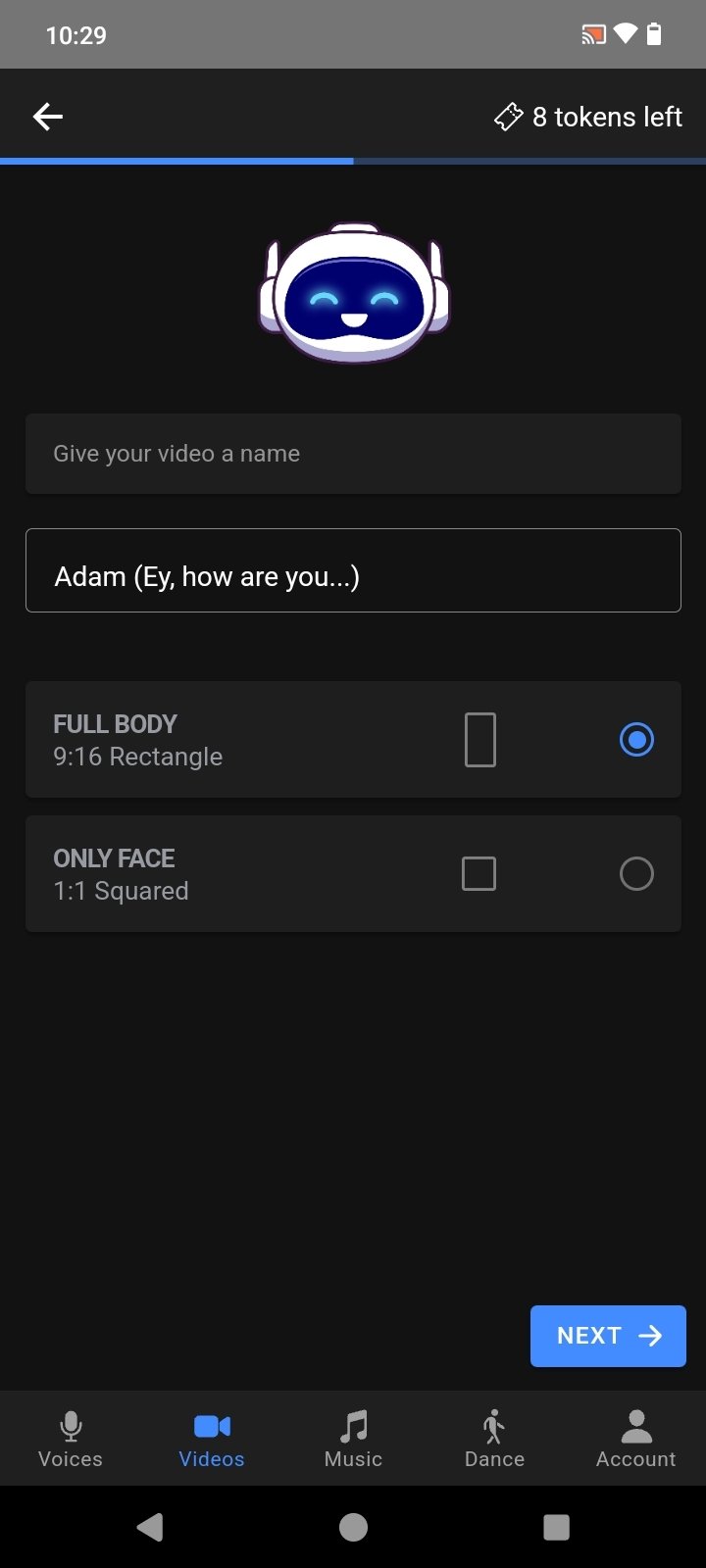Tap the system home button
Screen dimensions: 706x1568
coord(353,1527)
